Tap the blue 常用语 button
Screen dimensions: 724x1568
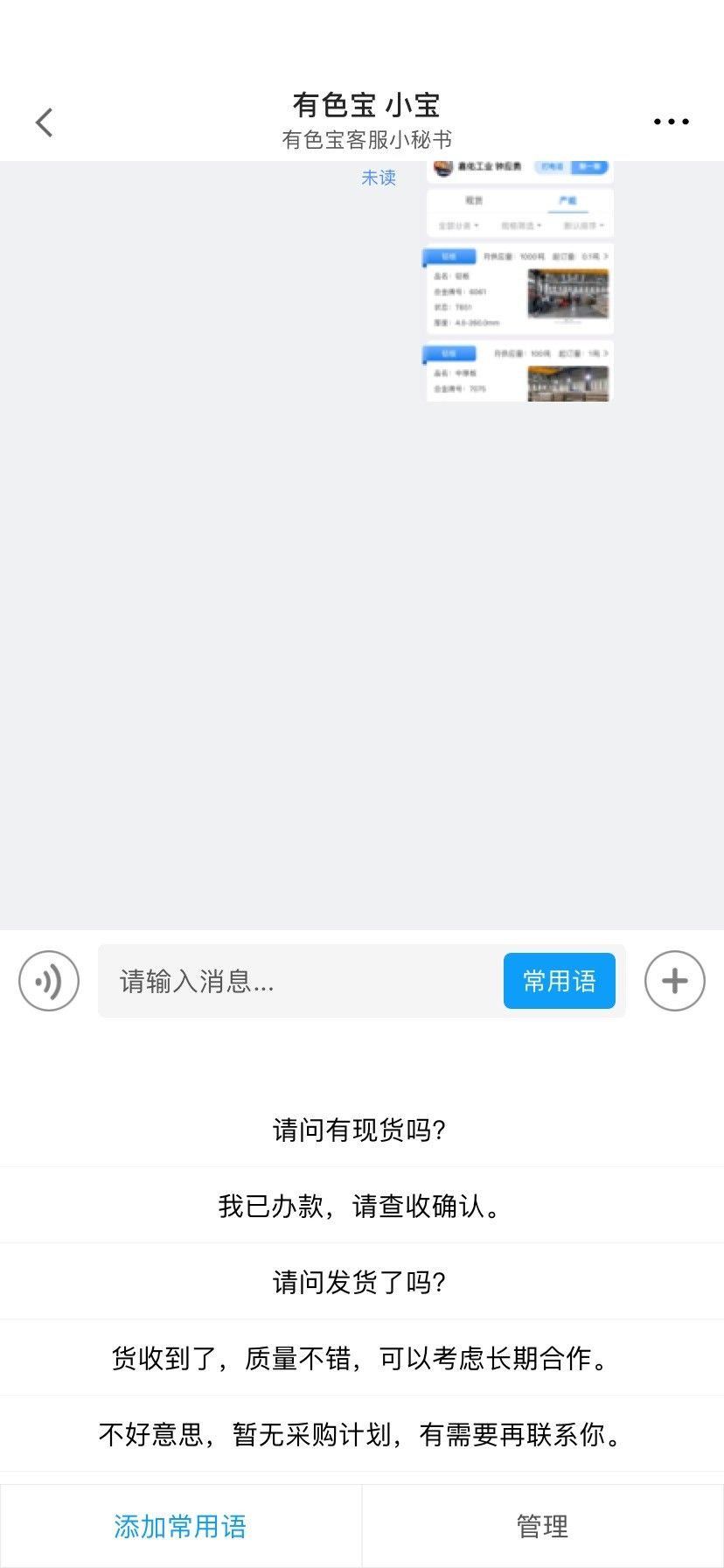pyautogui.click(x=559, y=981)
